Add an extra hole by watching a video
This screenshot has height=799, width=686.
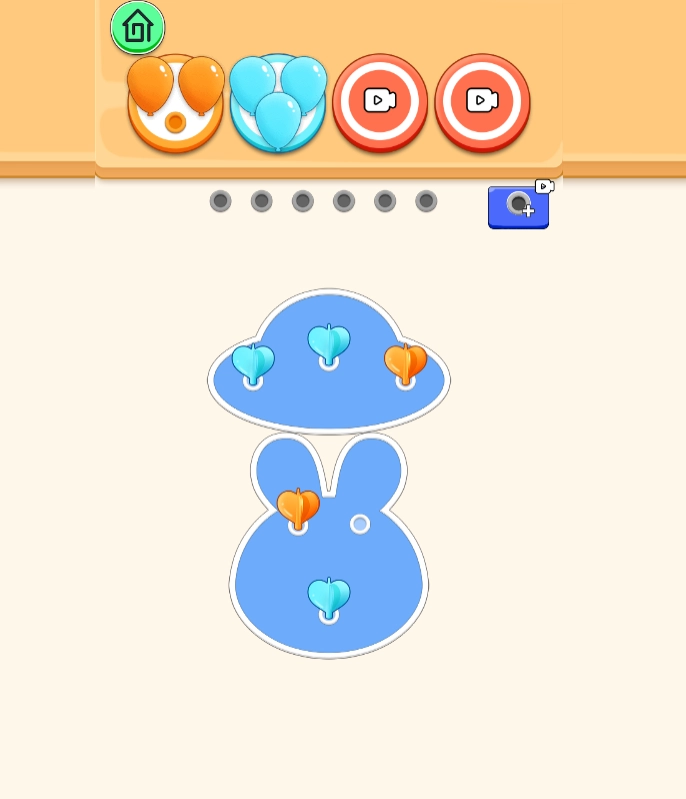(518, 206)
